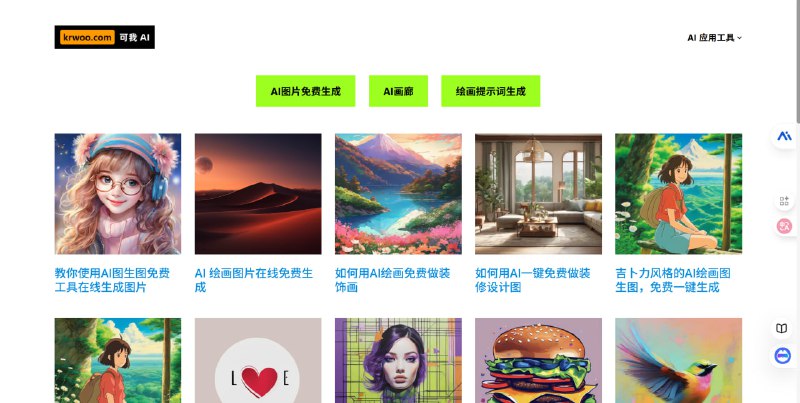Open the AI画廊 gallery button
This screenshot has height=403, width=800.
[398, 91]
